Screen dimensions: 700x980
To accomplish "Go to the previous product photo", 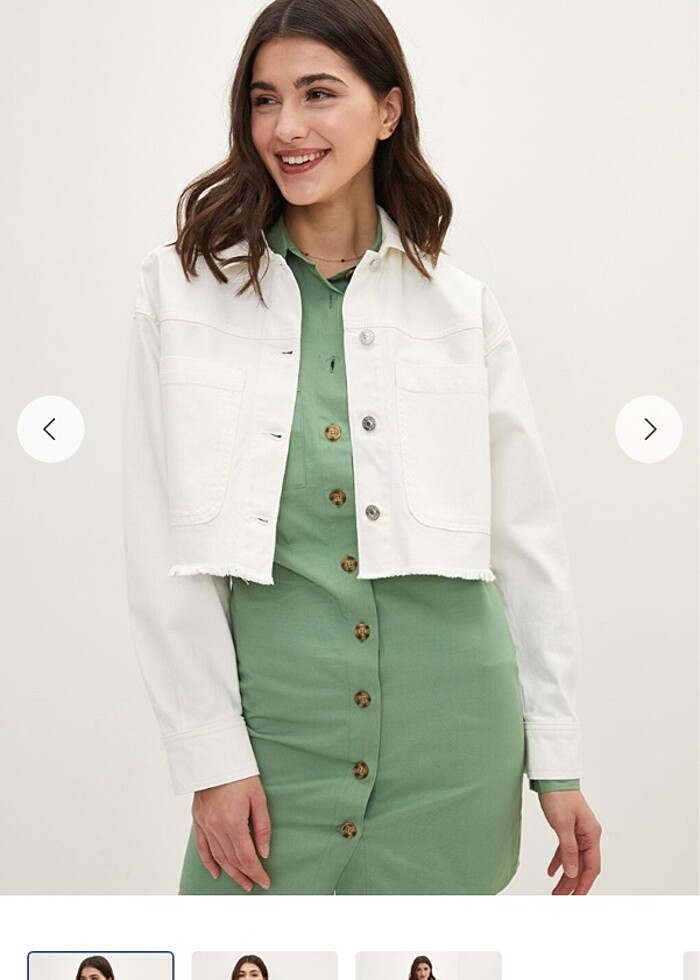I will (51, 429).
